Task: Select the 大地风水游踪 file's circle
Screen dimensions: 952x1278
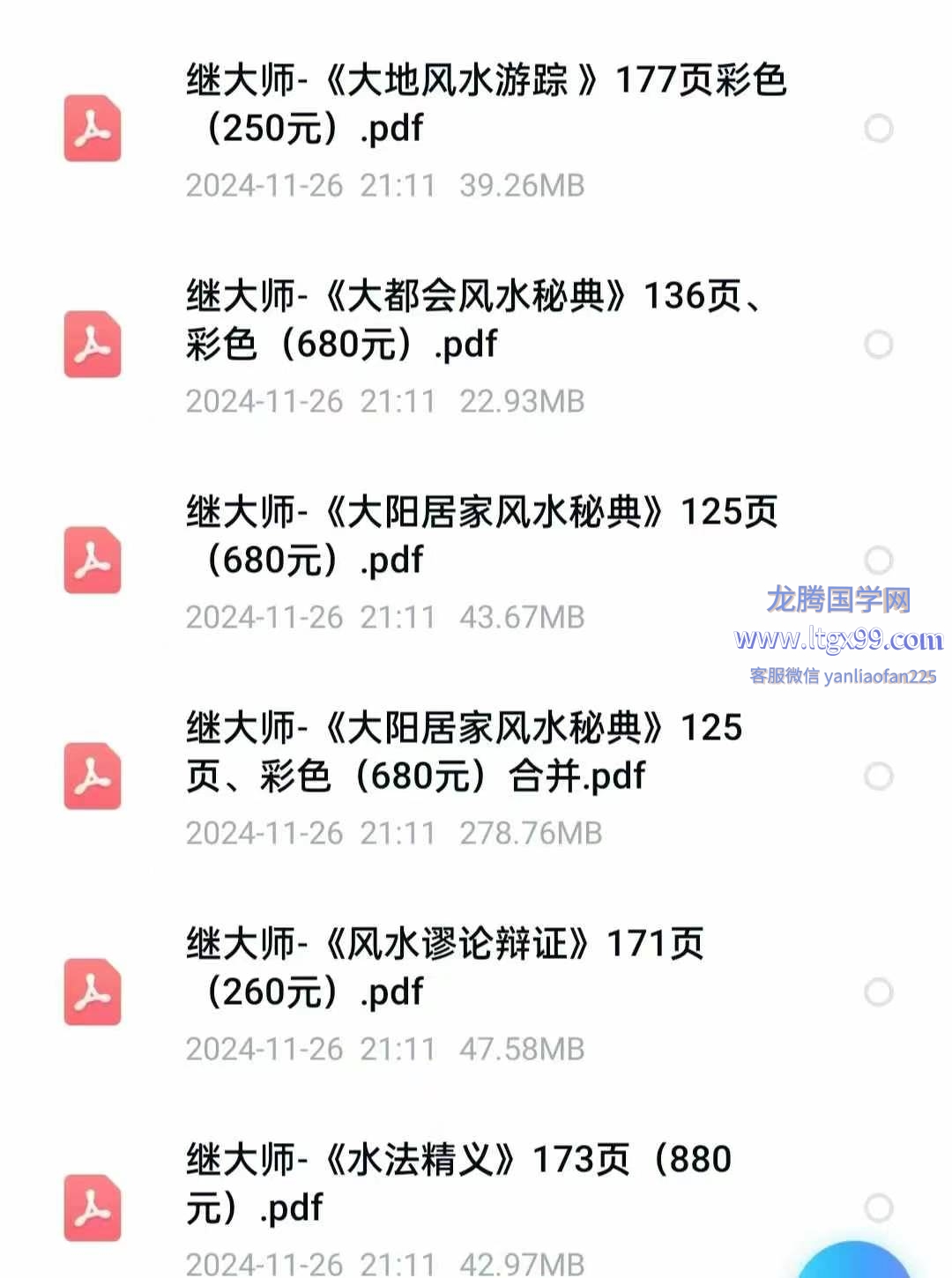Action: tap(878, 129)
